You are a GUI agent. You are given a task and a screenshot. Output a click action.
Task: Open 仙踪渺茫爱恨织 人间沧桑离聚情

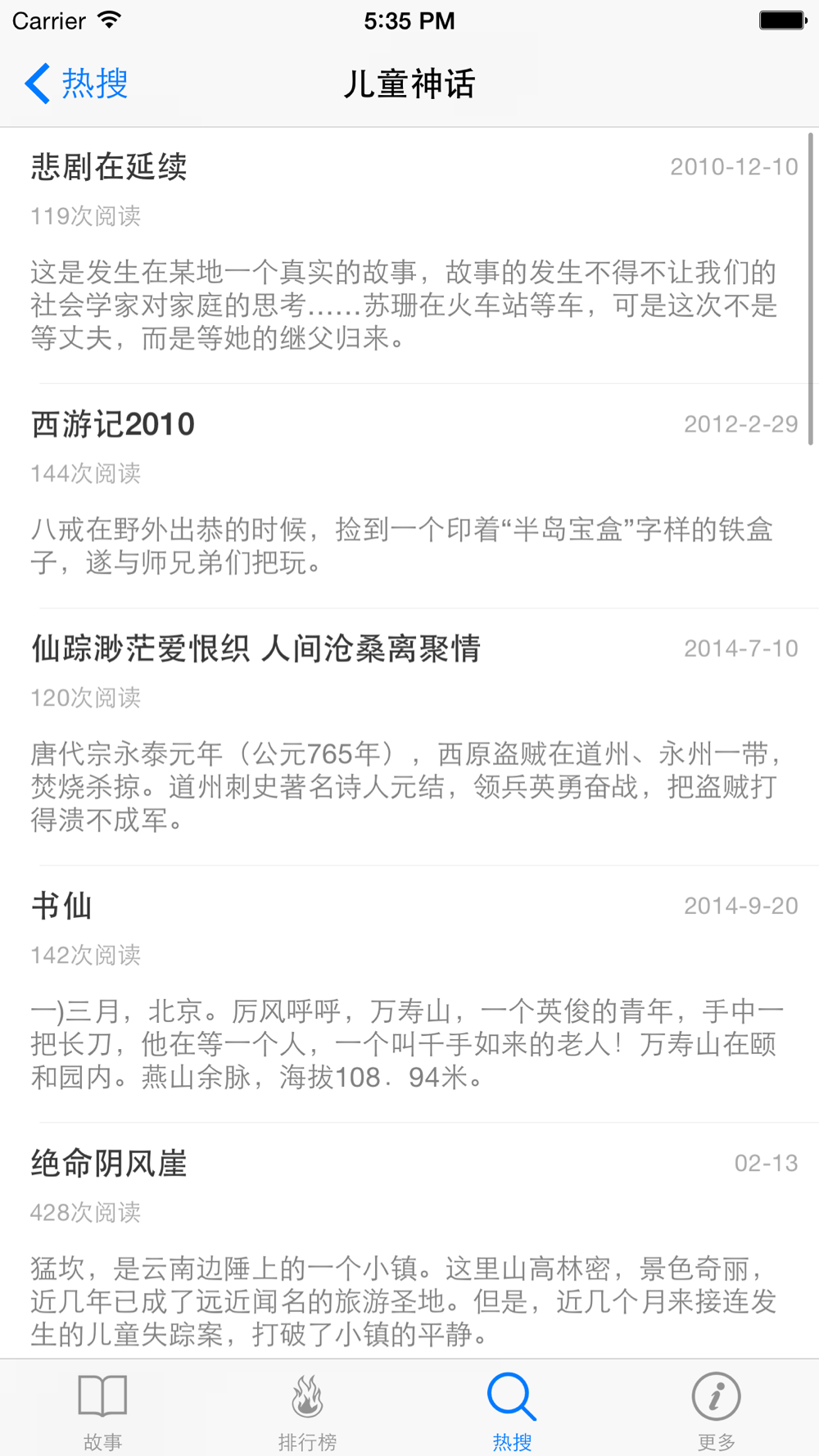pyautogui.click(x=409, y=737)
